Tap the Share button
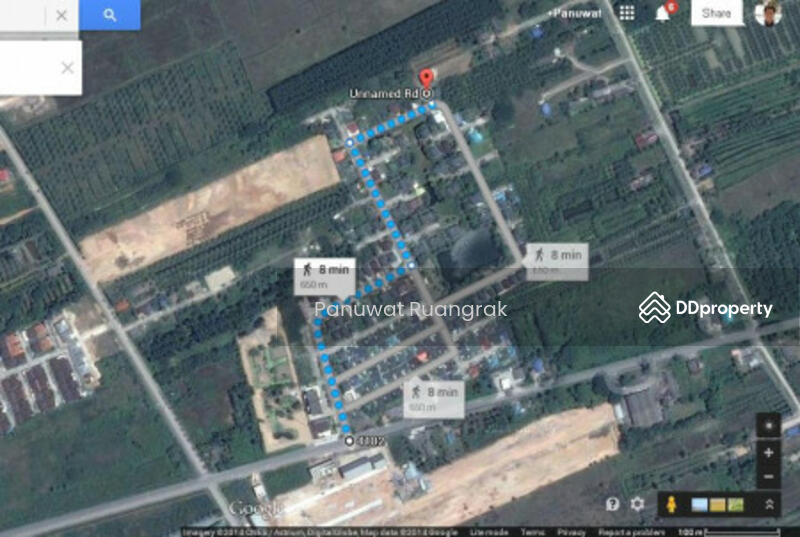This screenshot has width=800, height=537. tap(716, 13)
